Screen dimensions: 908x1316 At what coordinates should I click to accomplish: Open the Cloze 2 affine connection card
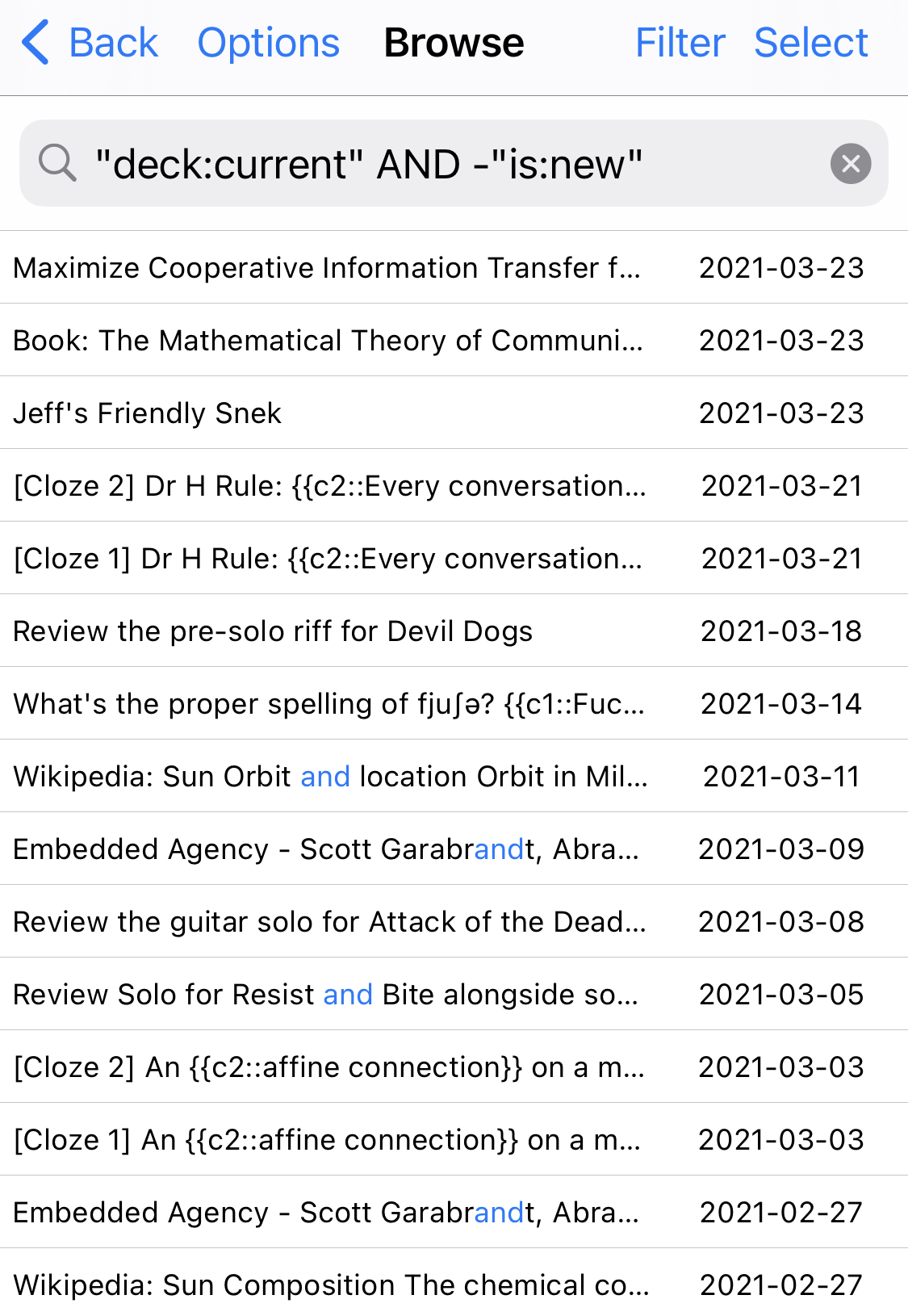[x=328, y=1067]
